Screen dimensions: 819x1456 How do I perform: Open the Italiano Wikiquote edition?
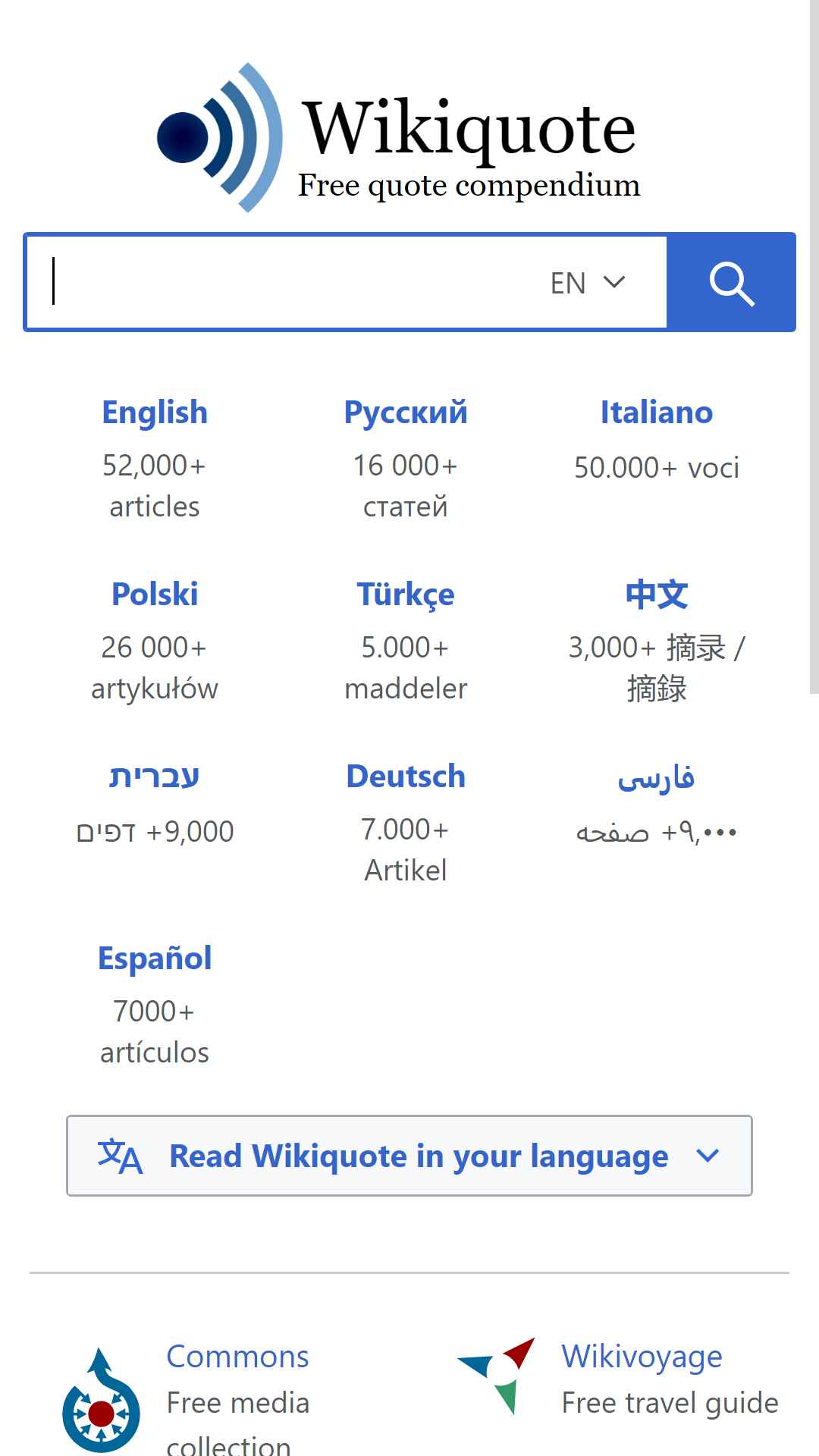tap(657, 413)
